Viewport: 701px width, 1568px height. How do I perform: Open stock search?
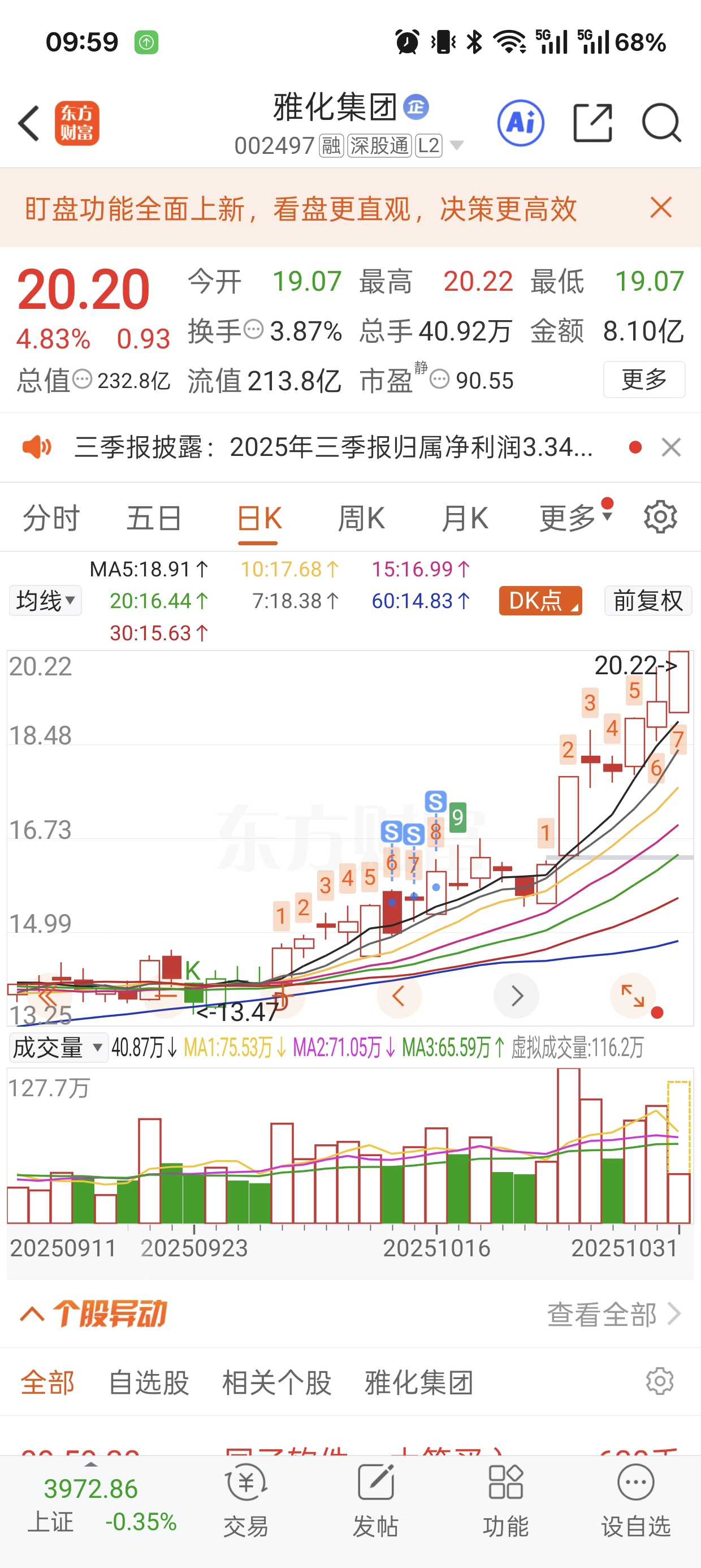pos(661,123)
